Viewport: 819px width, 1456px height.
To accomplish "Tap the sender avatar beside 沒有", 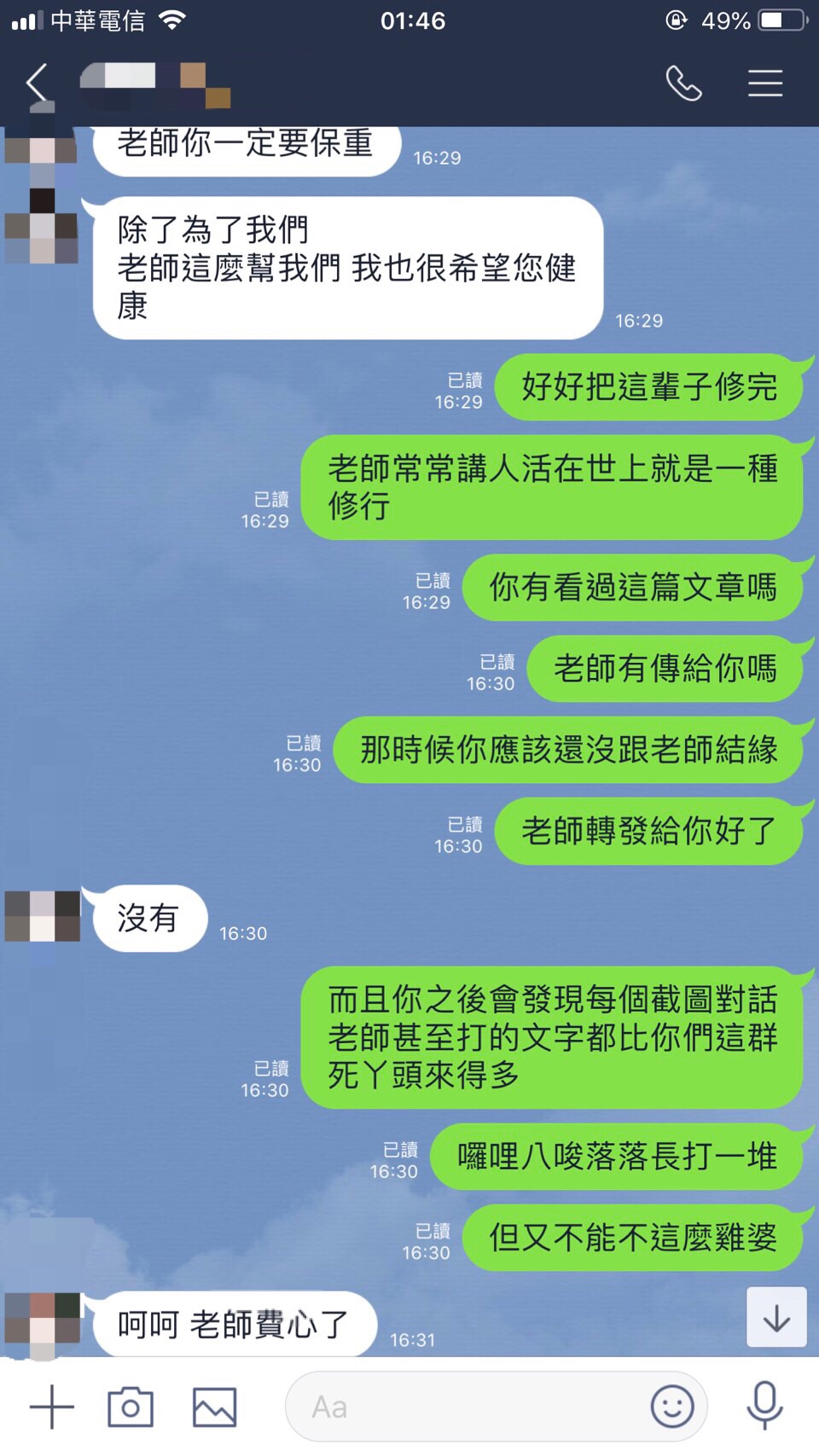I will (43, 916).
